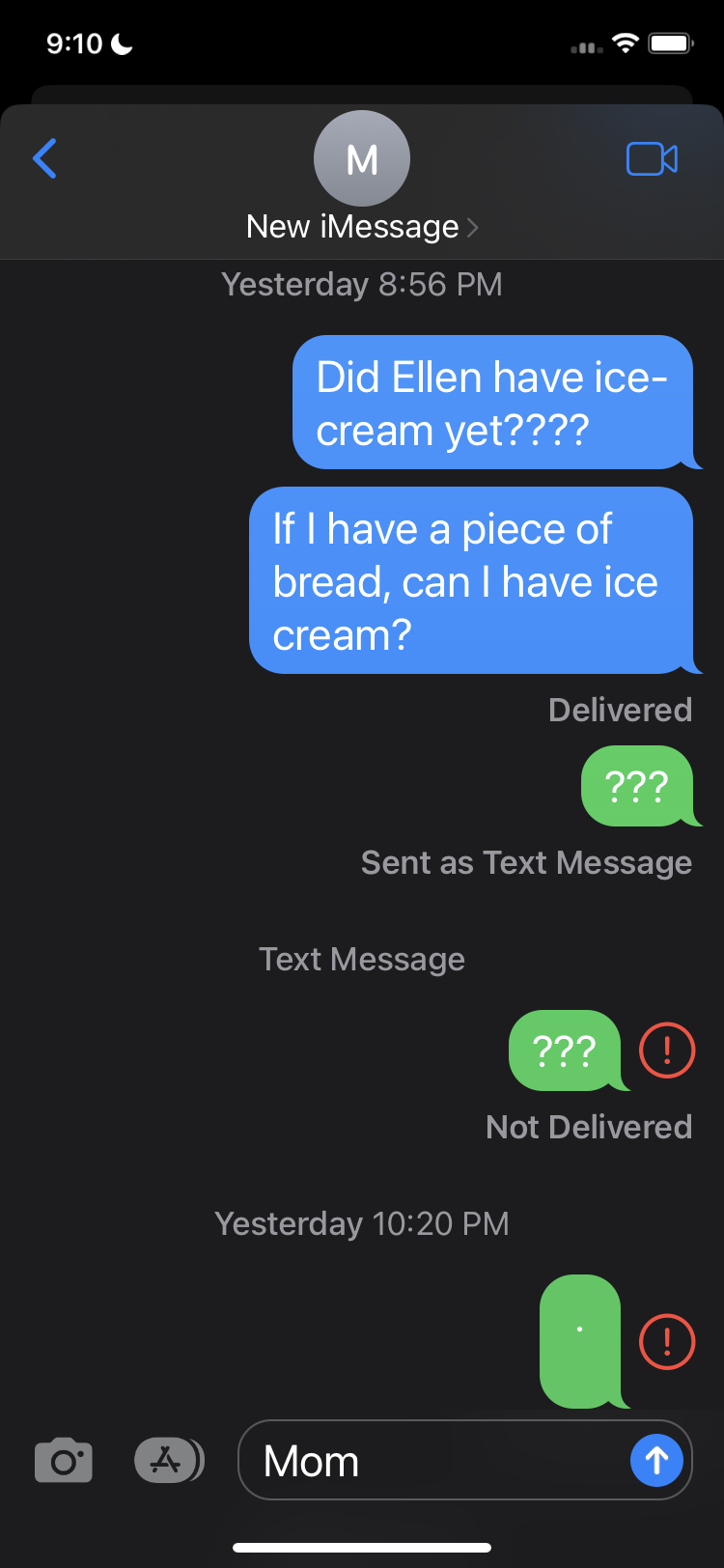Tap the crescent moon Focus icon in status bar
This screenshot has height=1568, width=724.
point(122,42)
